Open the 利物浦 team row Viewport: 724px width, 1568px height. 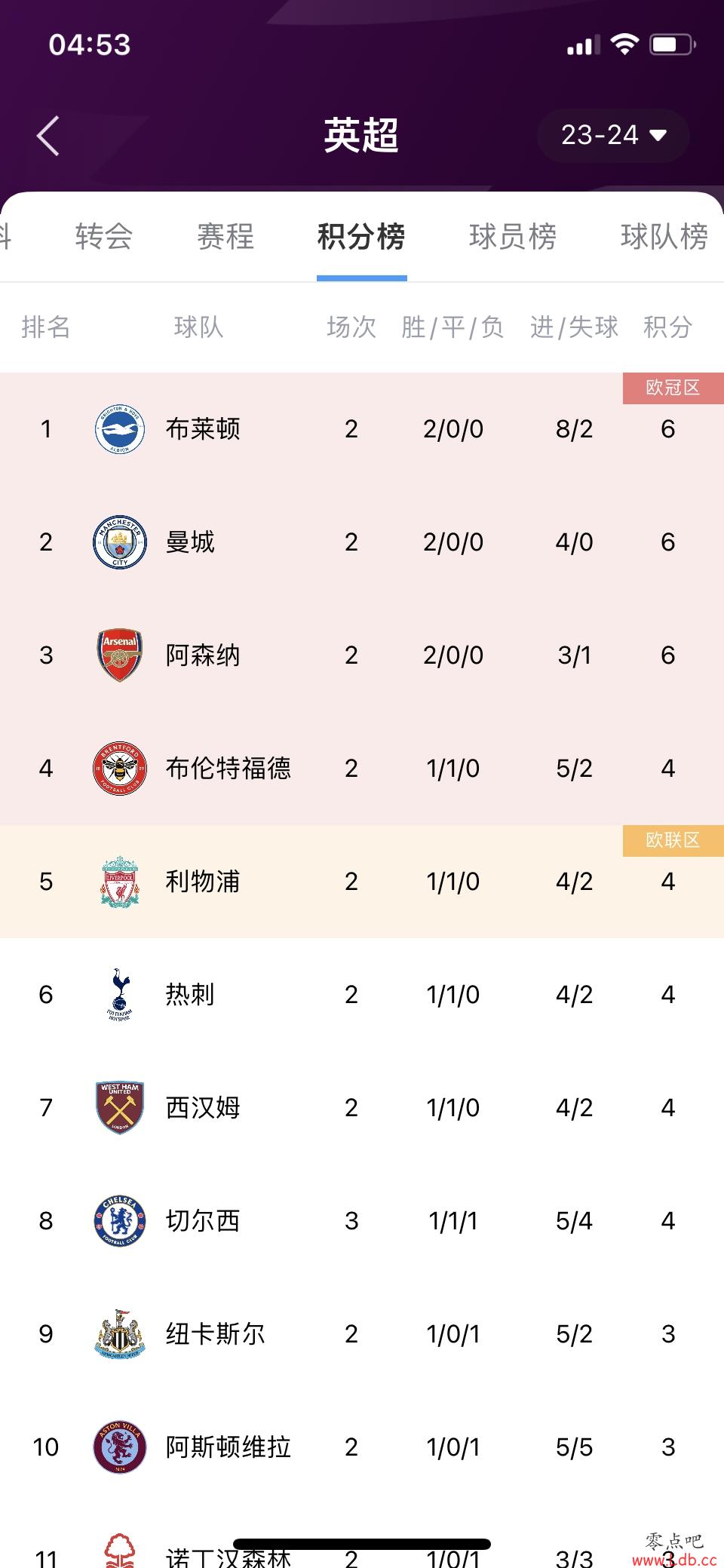coord(362,882)
